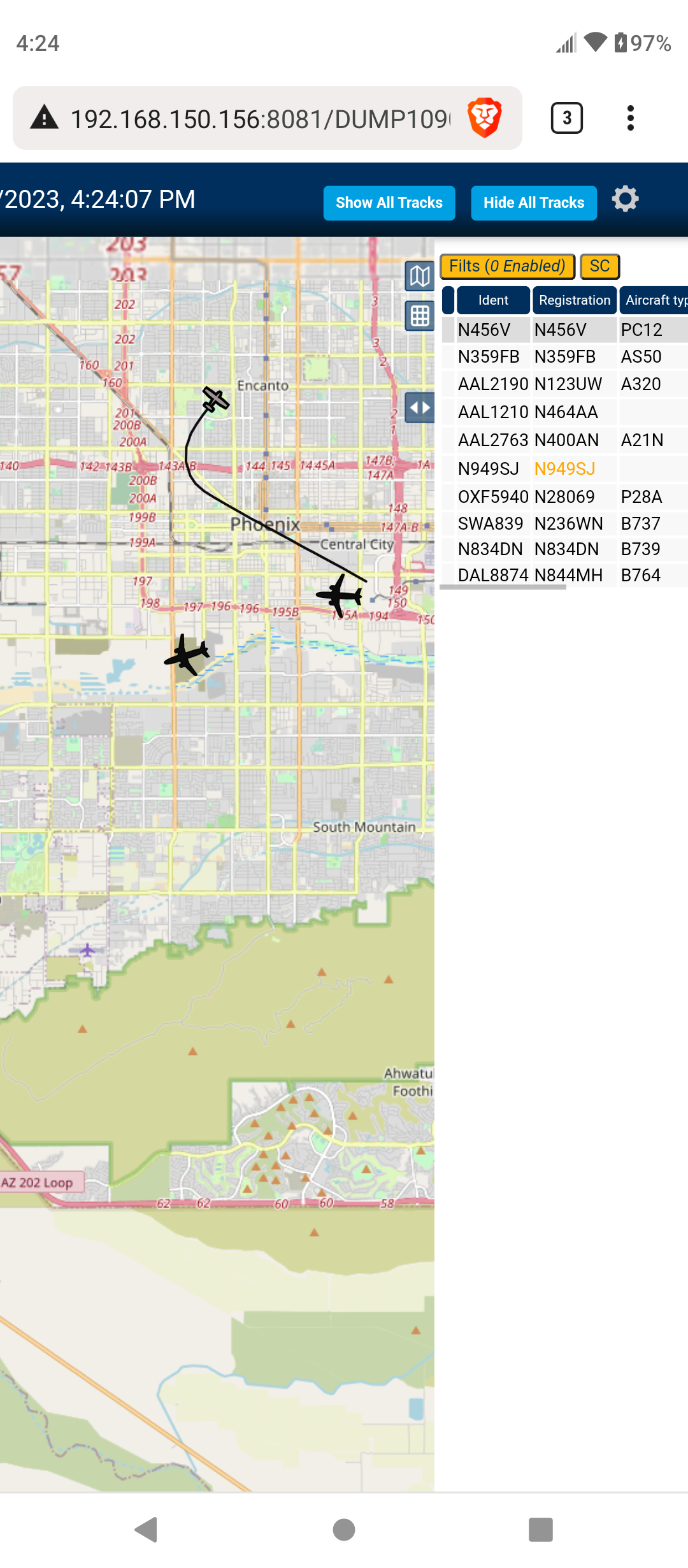Viewport: 688px width, 1568px height.
Task: Open the settings gear
Action: [626, 200]
